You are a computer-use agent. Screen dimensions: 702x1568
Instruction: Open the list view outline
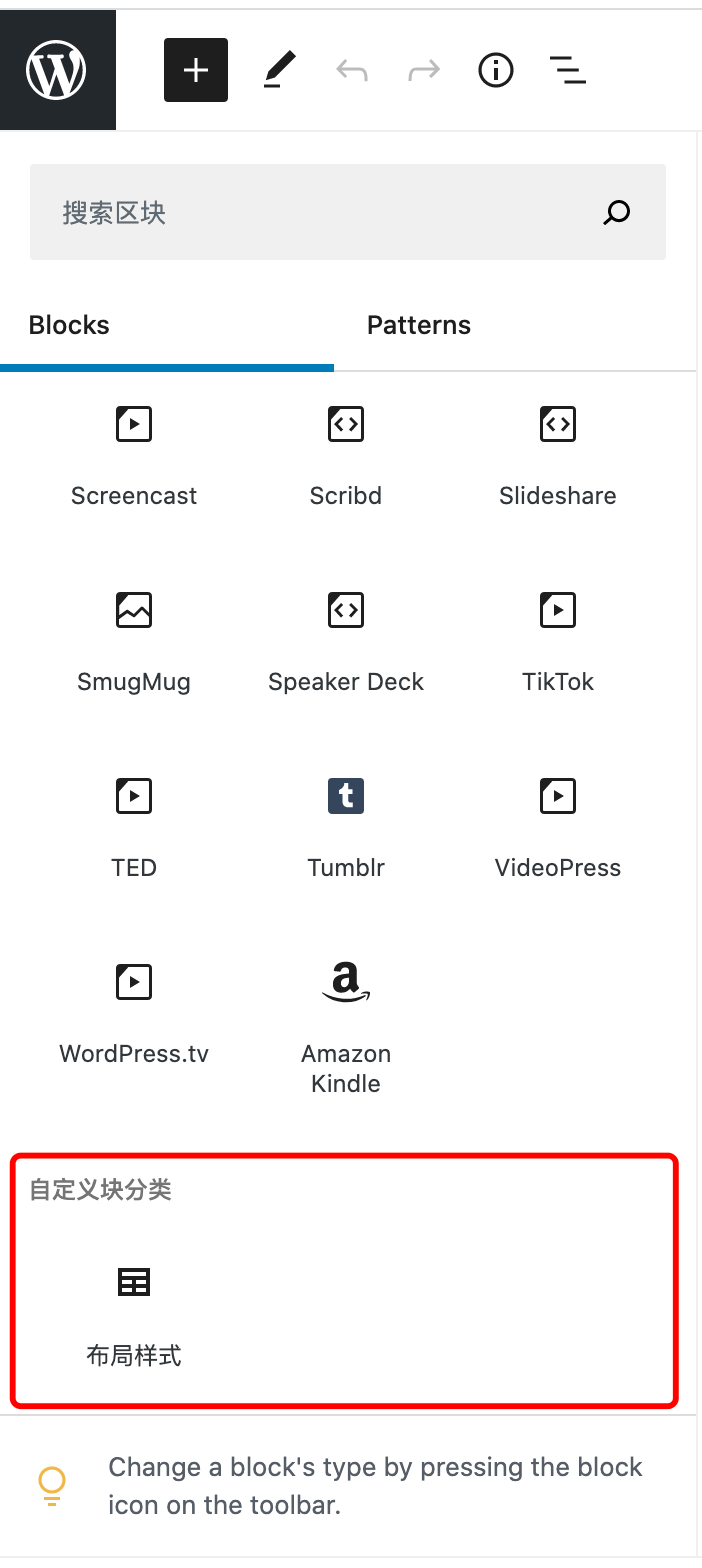(567, 70)
